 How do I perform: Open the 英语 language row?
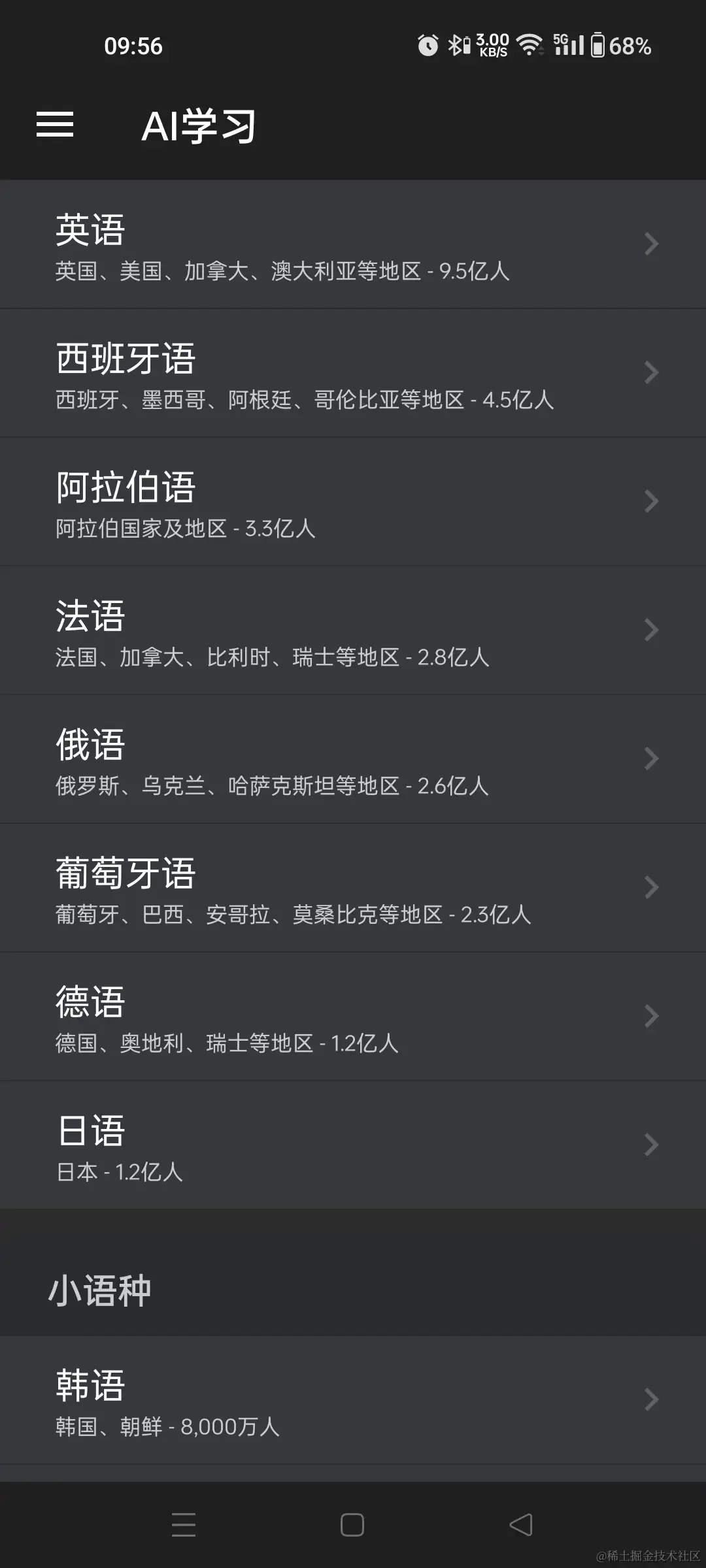pyautogui.click(x=353, y=244)
